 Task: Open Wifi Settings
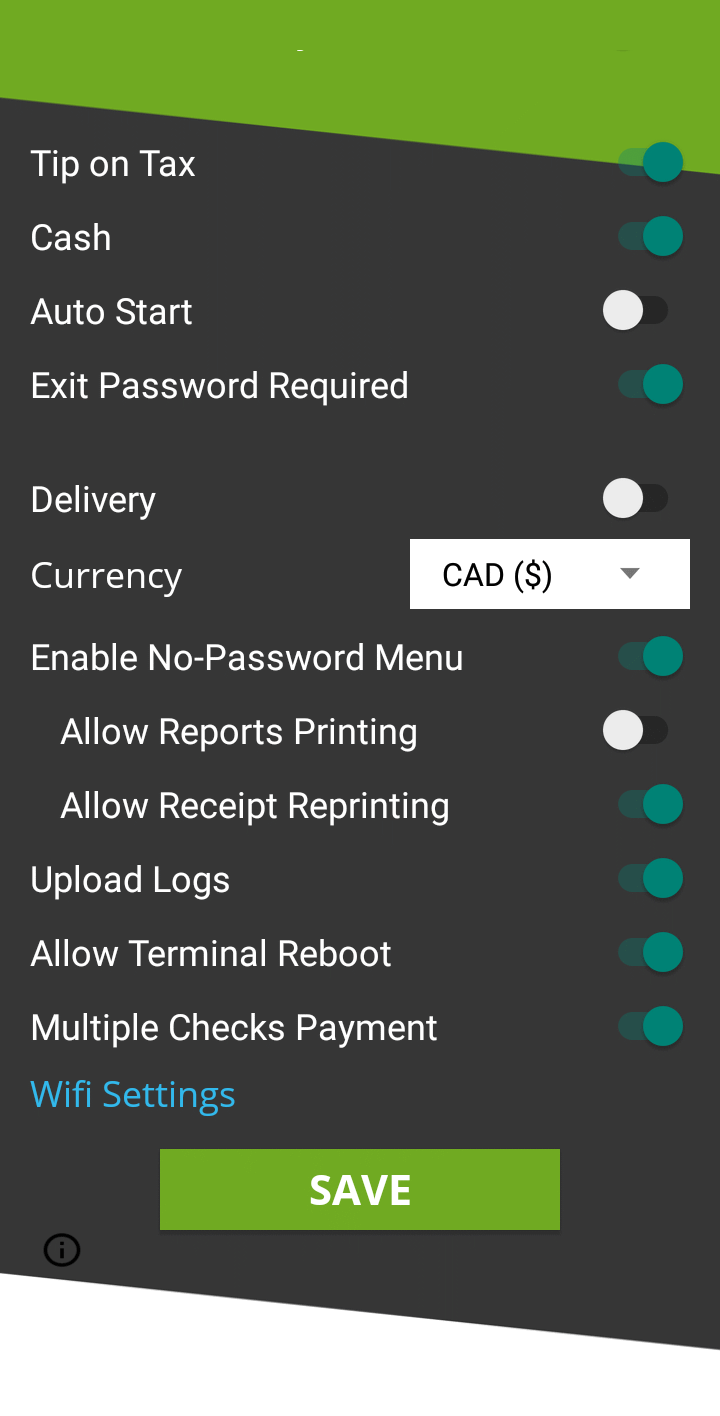click(x=133, y=1094)
